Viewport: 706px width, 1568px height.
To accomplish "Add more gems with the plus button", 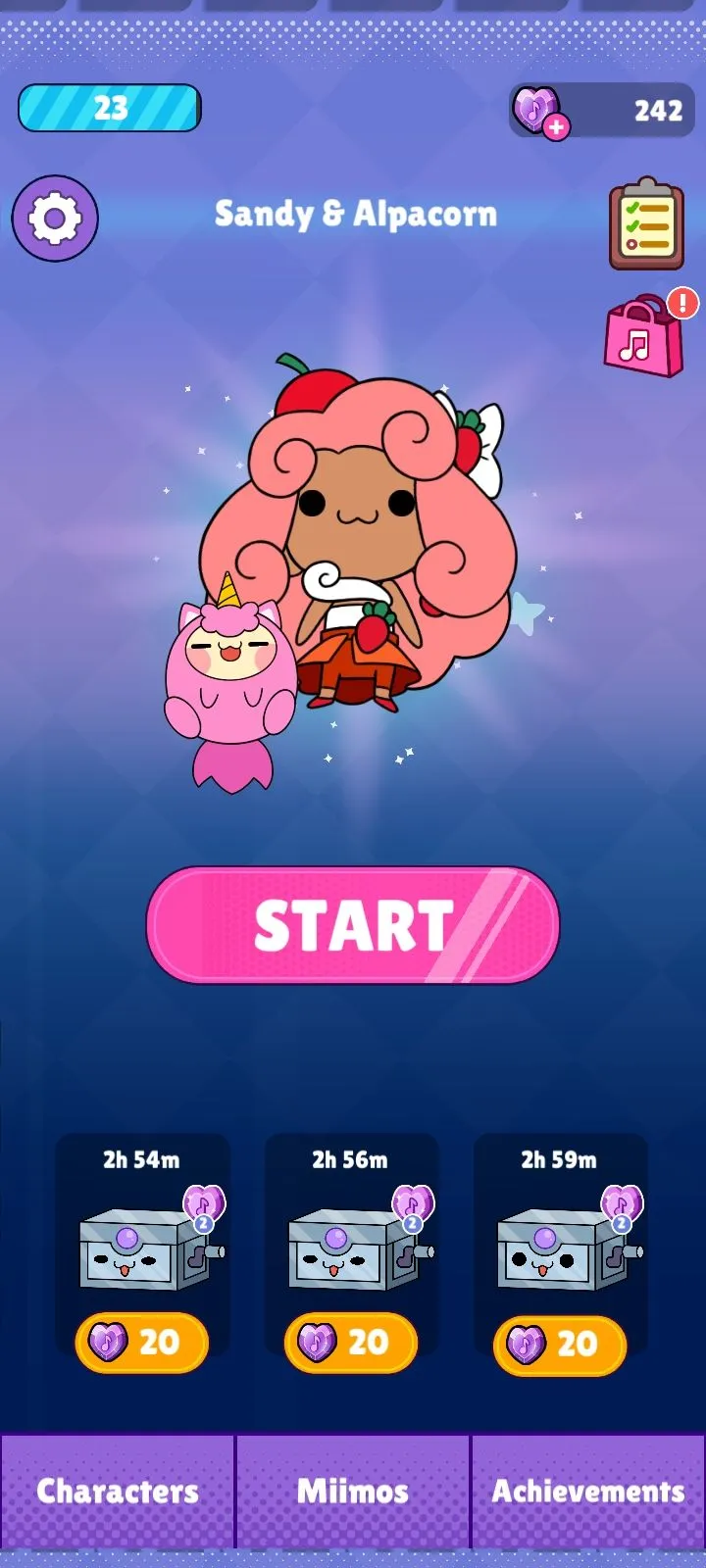I will click(x=556, y=126).
